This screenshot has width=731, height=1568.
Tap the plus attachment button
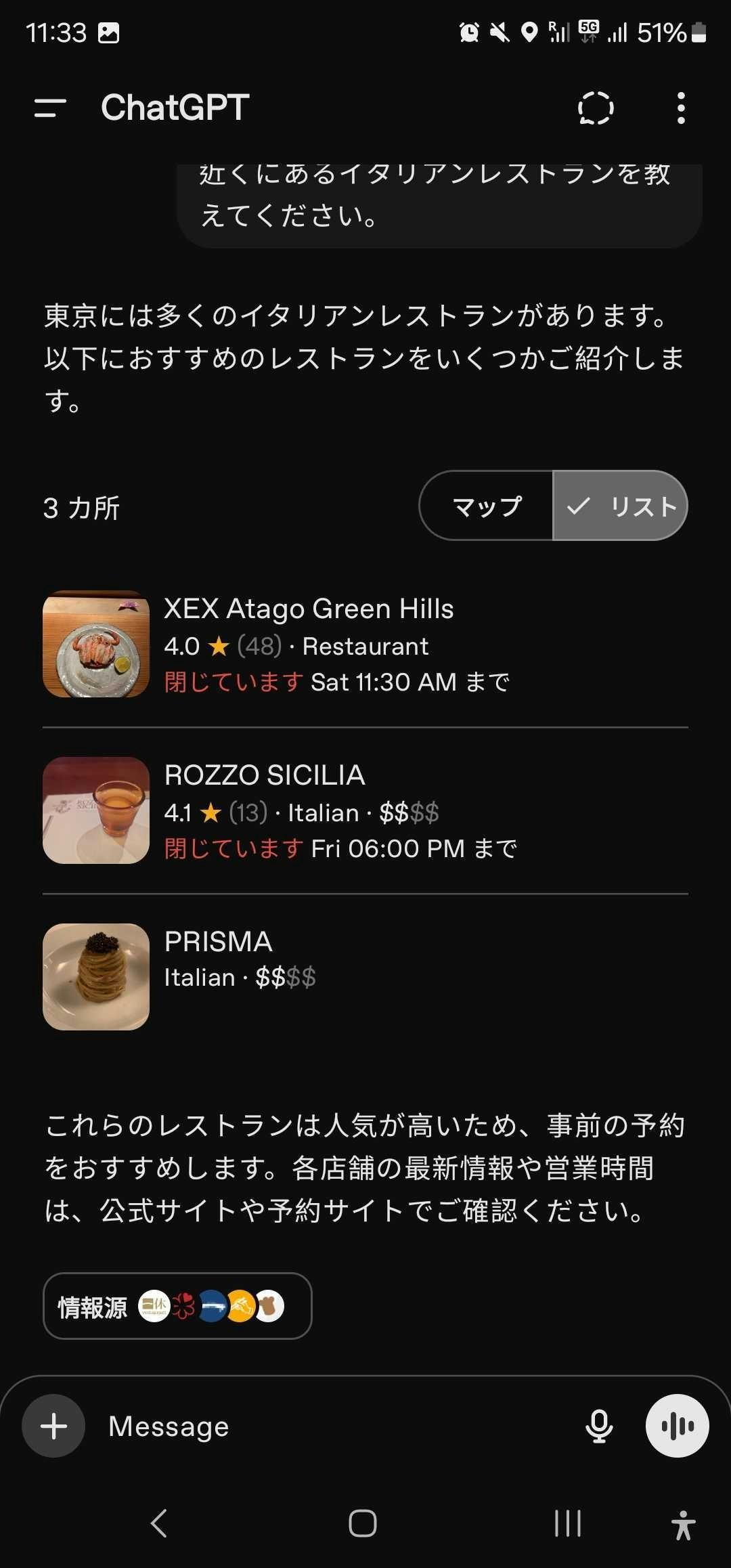pyautogui.click(x=53, y=1426)
